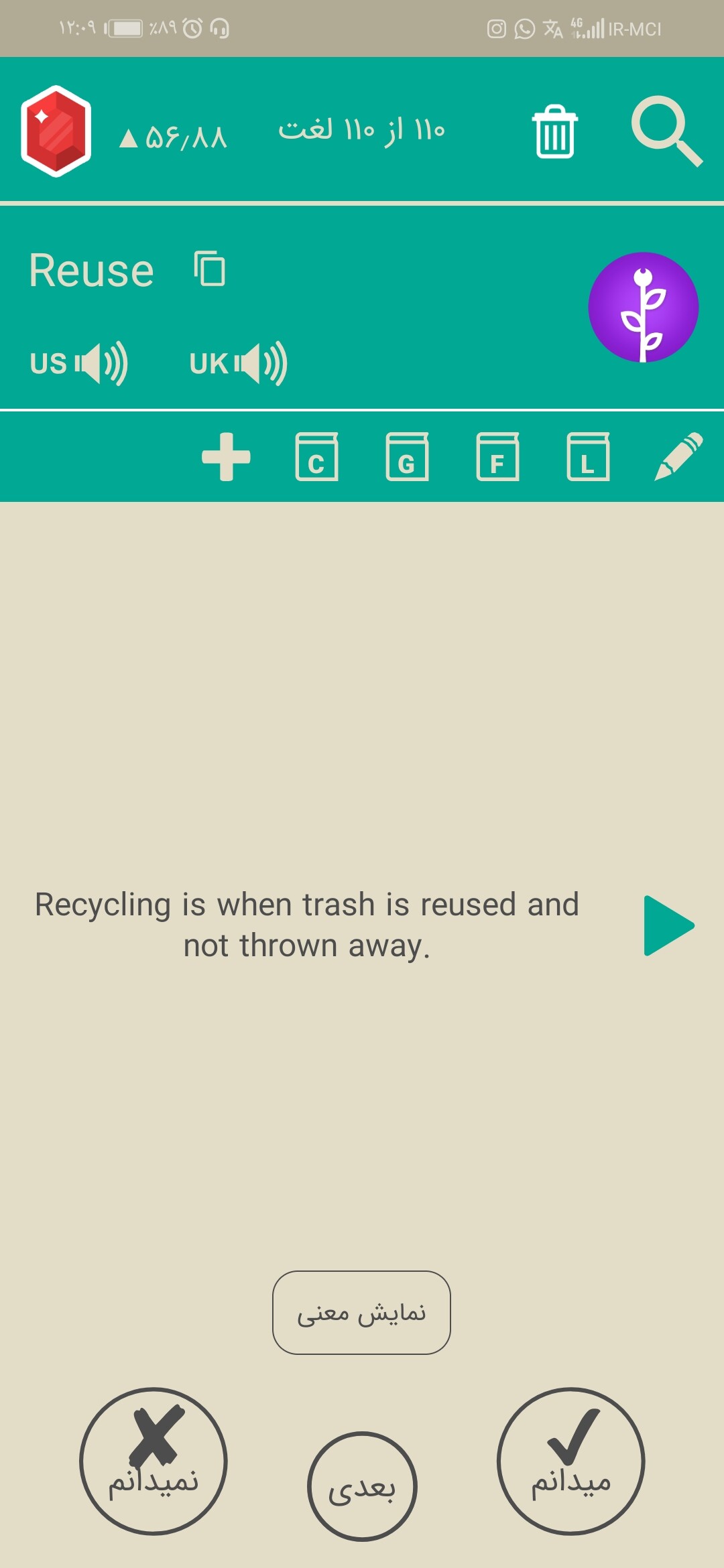This screenshot has width=724, height=1568.
Task: Open the C dictionary
Action: tap(316, 456)
